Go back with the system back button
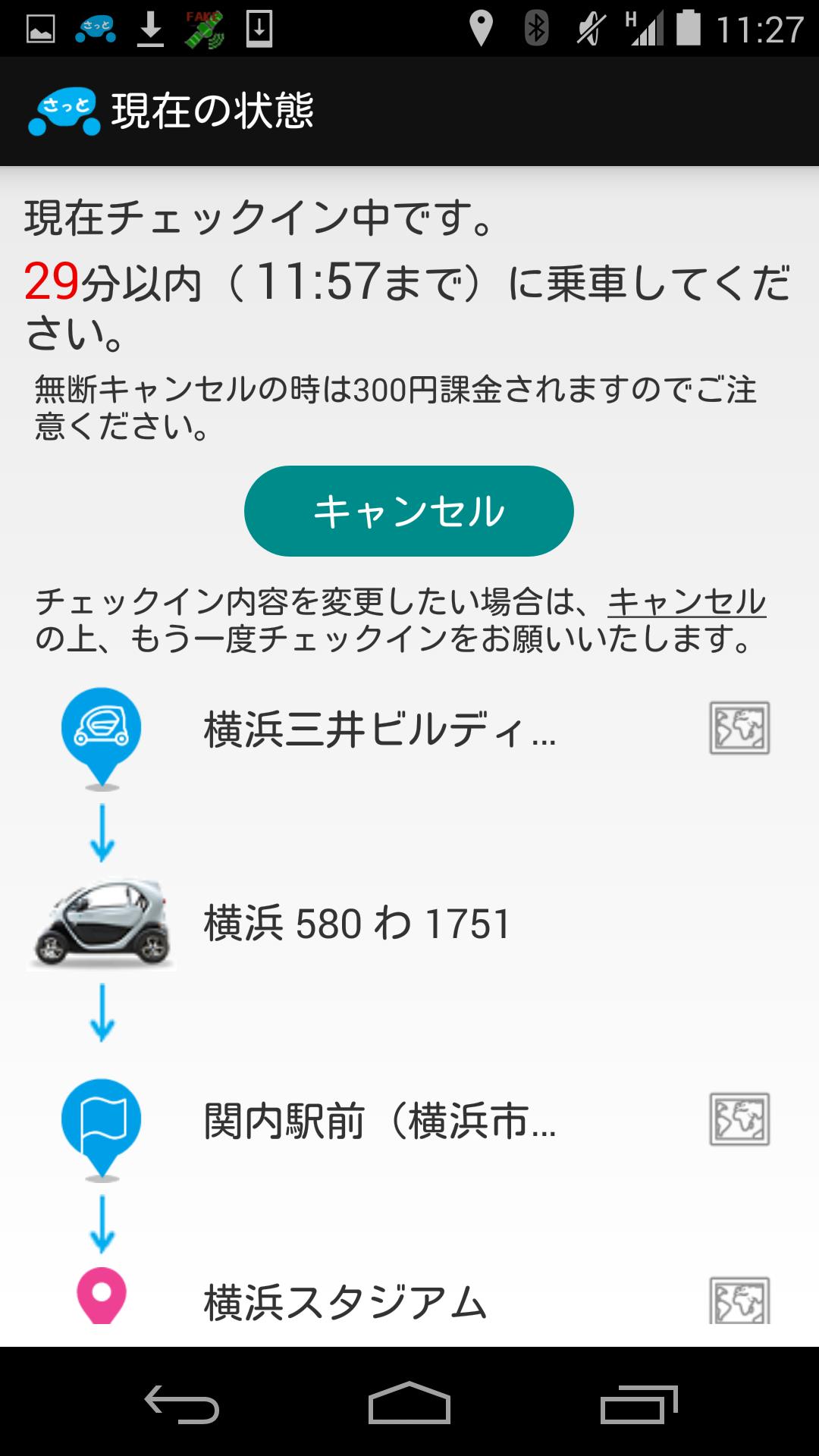819x1456 pixels. pos(182,1404)
